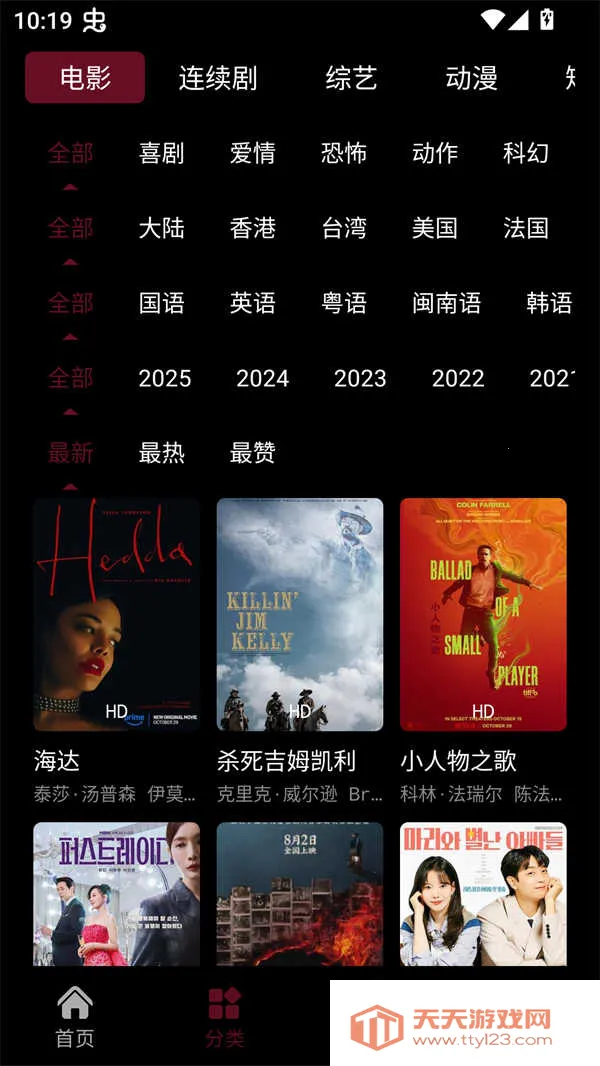Select the 电影 tab
Image resolution: width=600 pixels, height=1066 pixels.
[85, 78]
